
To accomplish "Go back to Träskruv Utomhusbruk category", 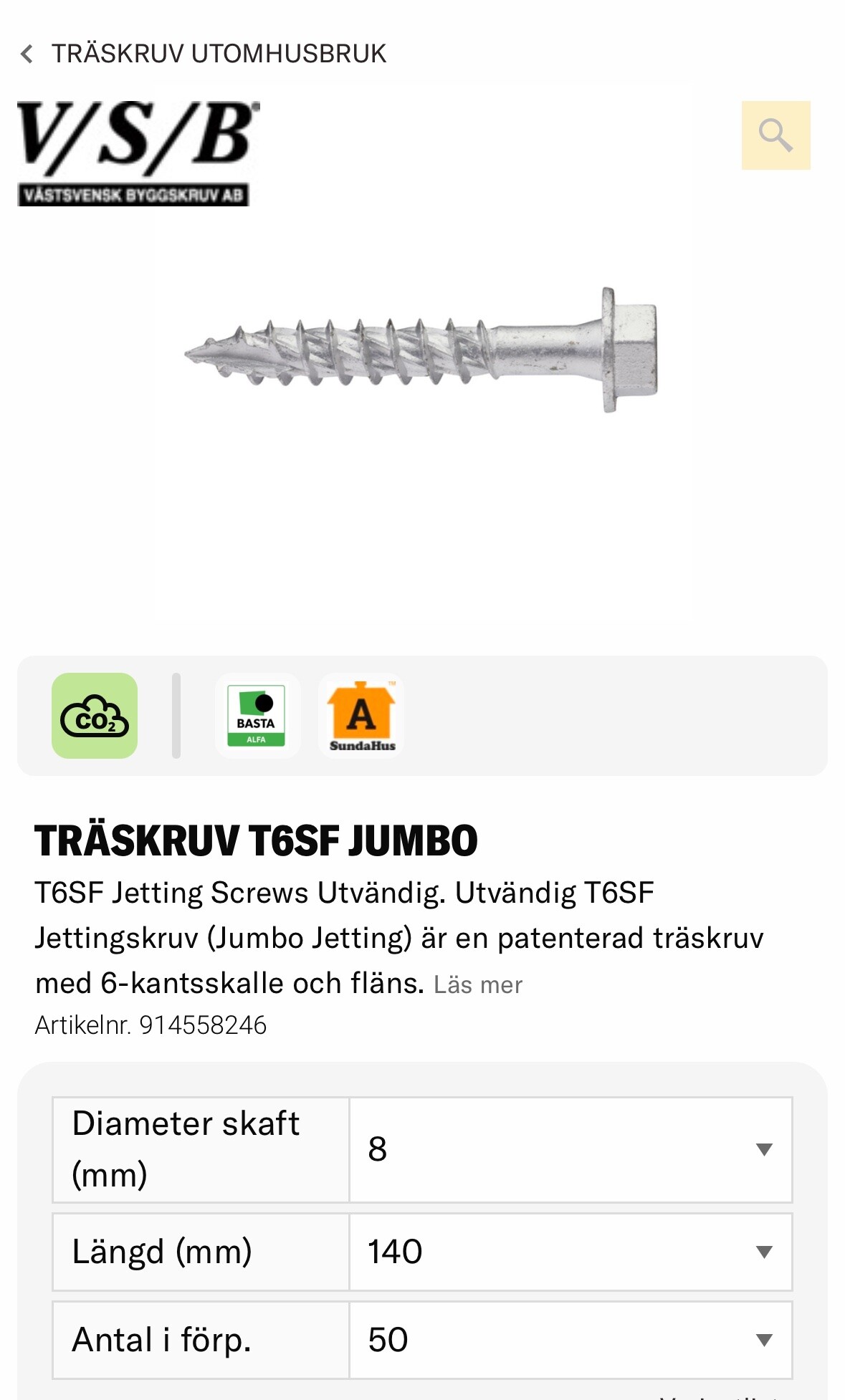I will [204, 54].
